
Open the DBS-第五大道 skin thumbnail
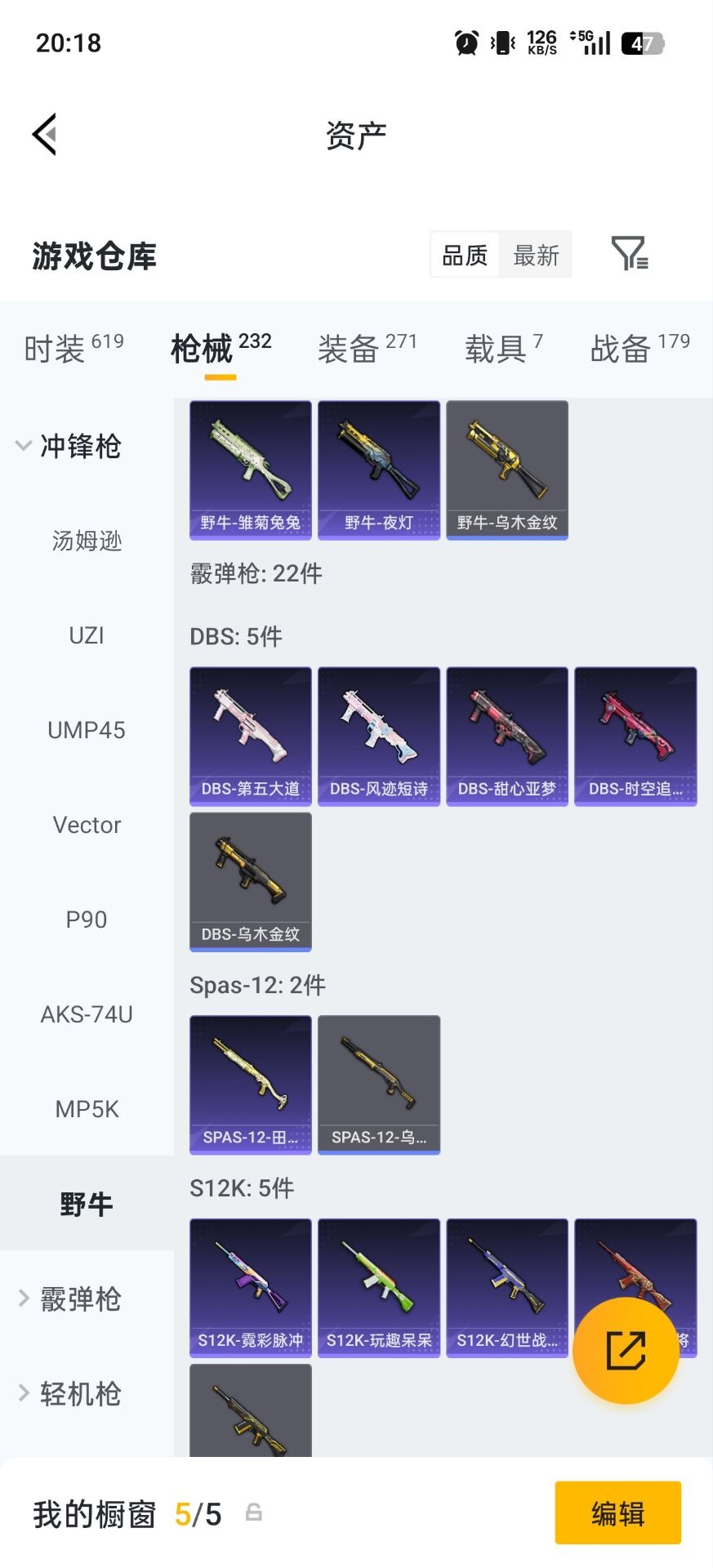point(249,735)
